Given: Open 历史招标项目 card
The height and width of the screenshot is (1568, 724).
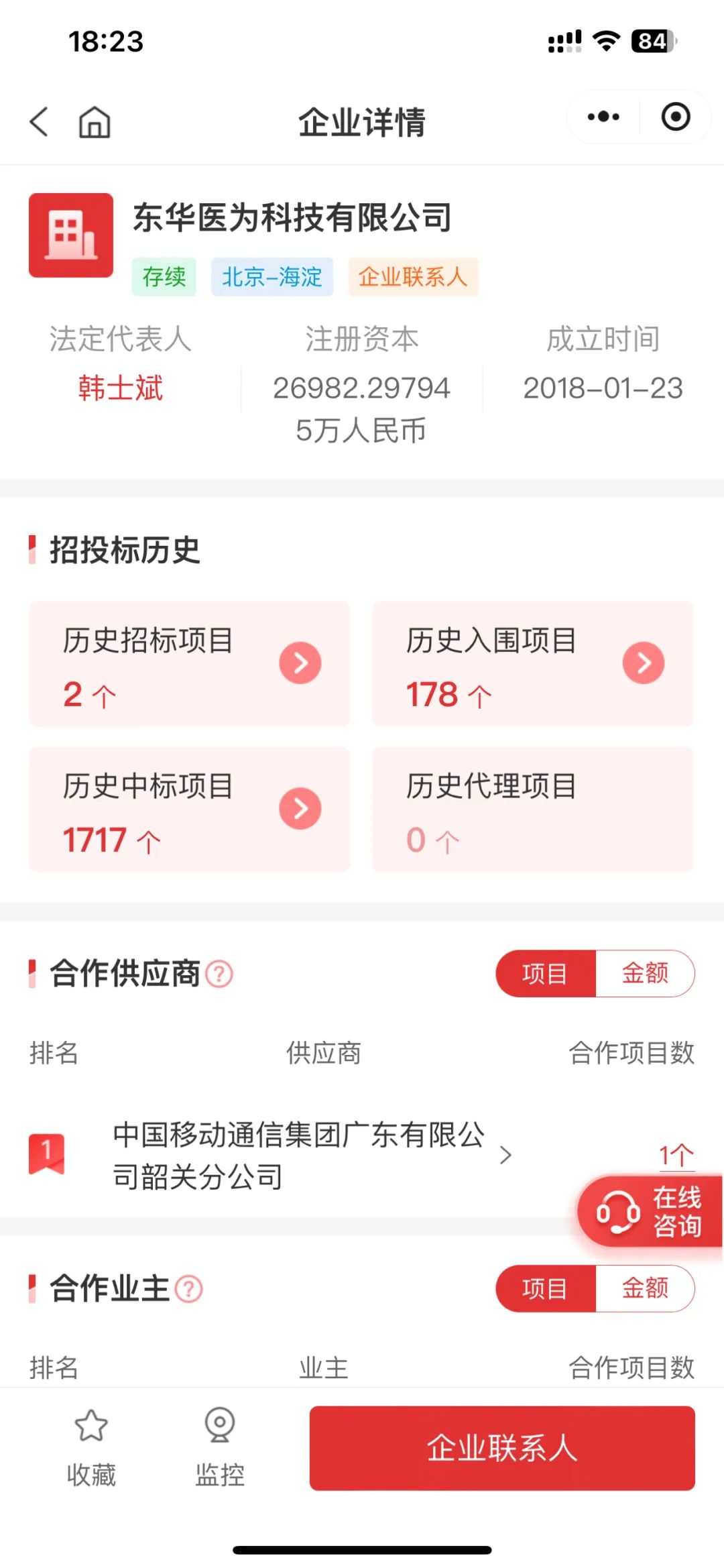Looking at the screenshot, I should 190,664.
